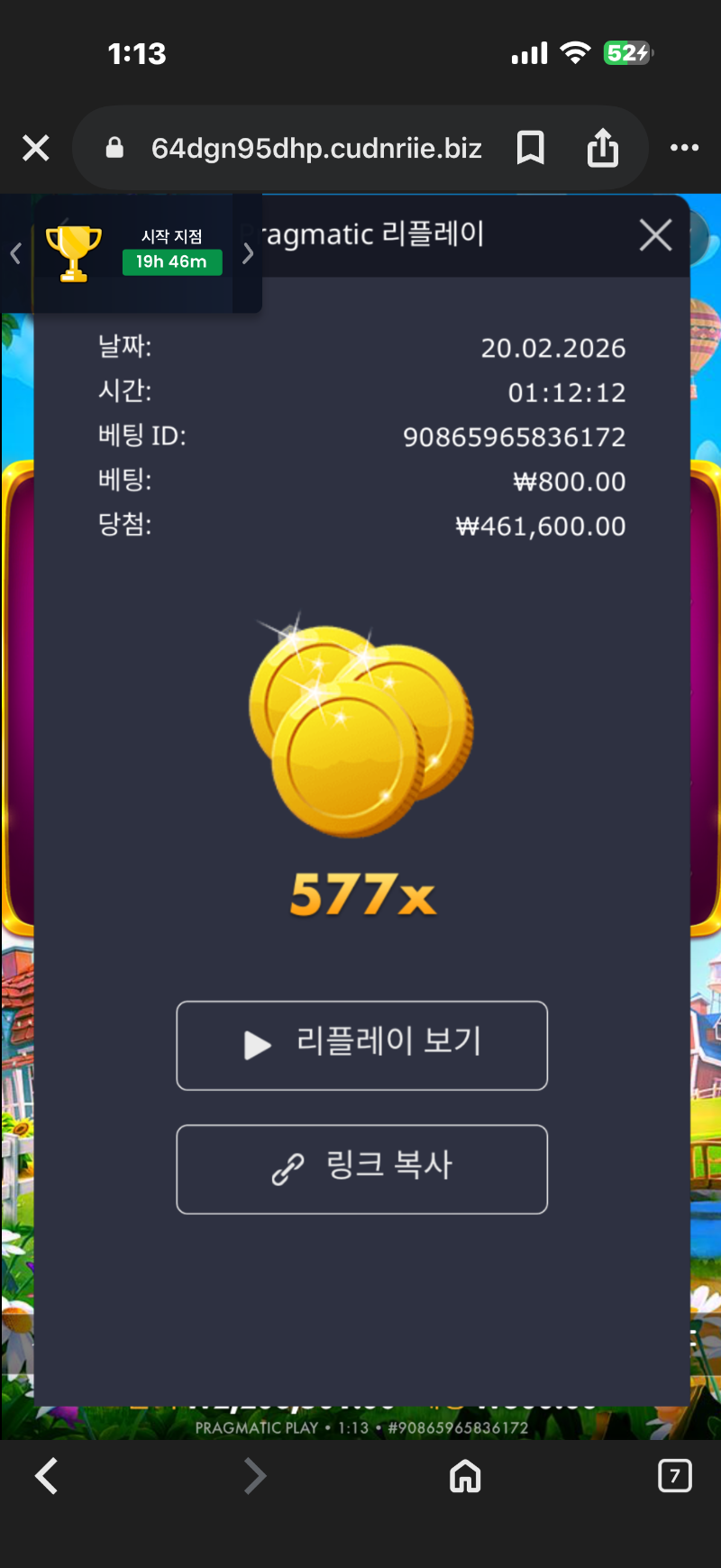Screen dimensions: 721x1568
Task: Tap the play icon on 리플레이 보기 button
Action: point(255,1045)
